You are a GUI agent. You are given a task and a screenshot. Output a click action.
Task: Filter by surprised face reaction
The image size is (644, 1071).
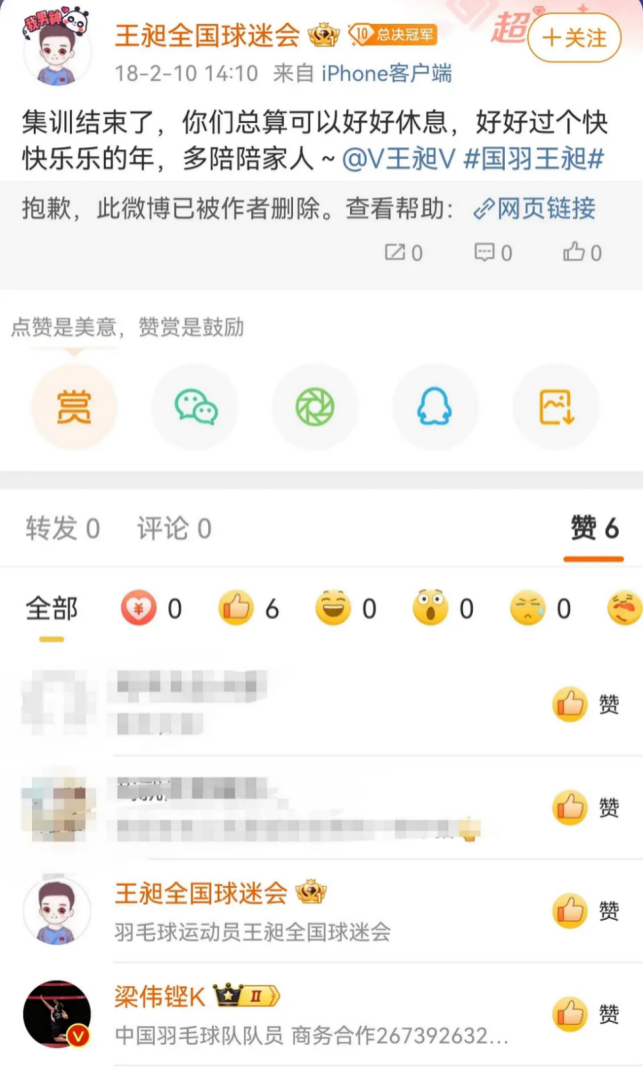point(443,608)
